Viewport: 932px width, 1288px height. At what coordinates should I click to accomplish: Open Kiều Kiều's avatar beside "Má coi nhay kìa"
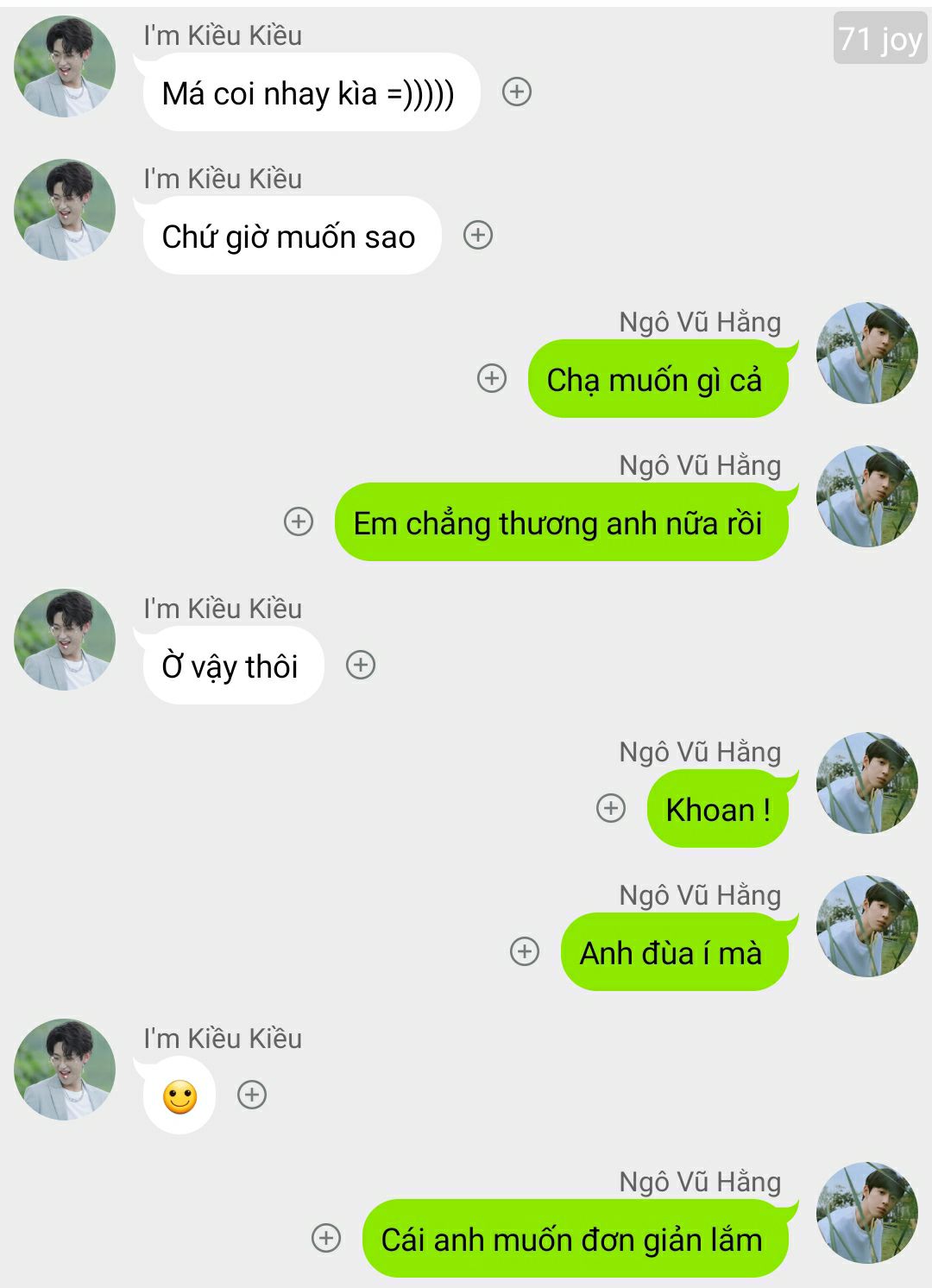(65, 66)
